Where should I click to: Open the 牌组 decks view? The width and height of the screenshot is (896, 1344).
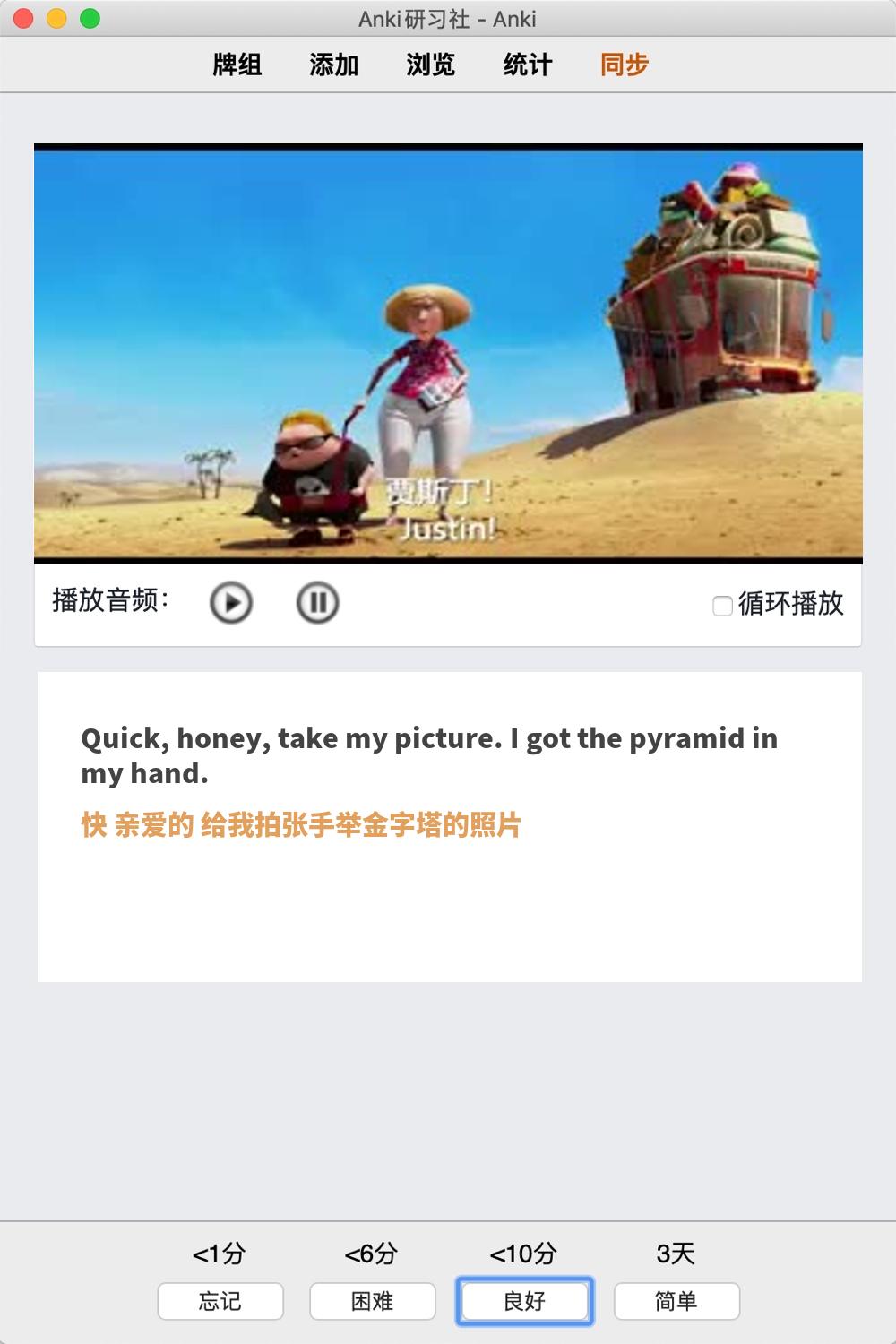tap(237, 65)
